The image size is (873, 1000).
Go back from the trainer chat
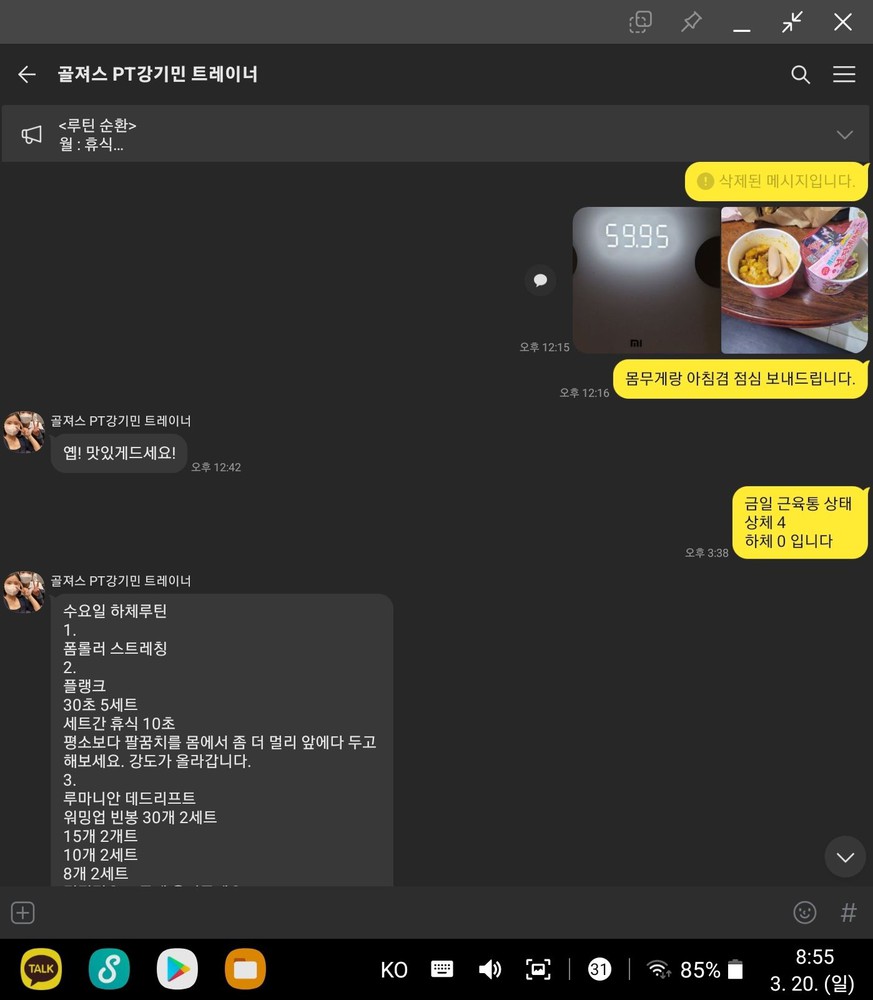27,74
